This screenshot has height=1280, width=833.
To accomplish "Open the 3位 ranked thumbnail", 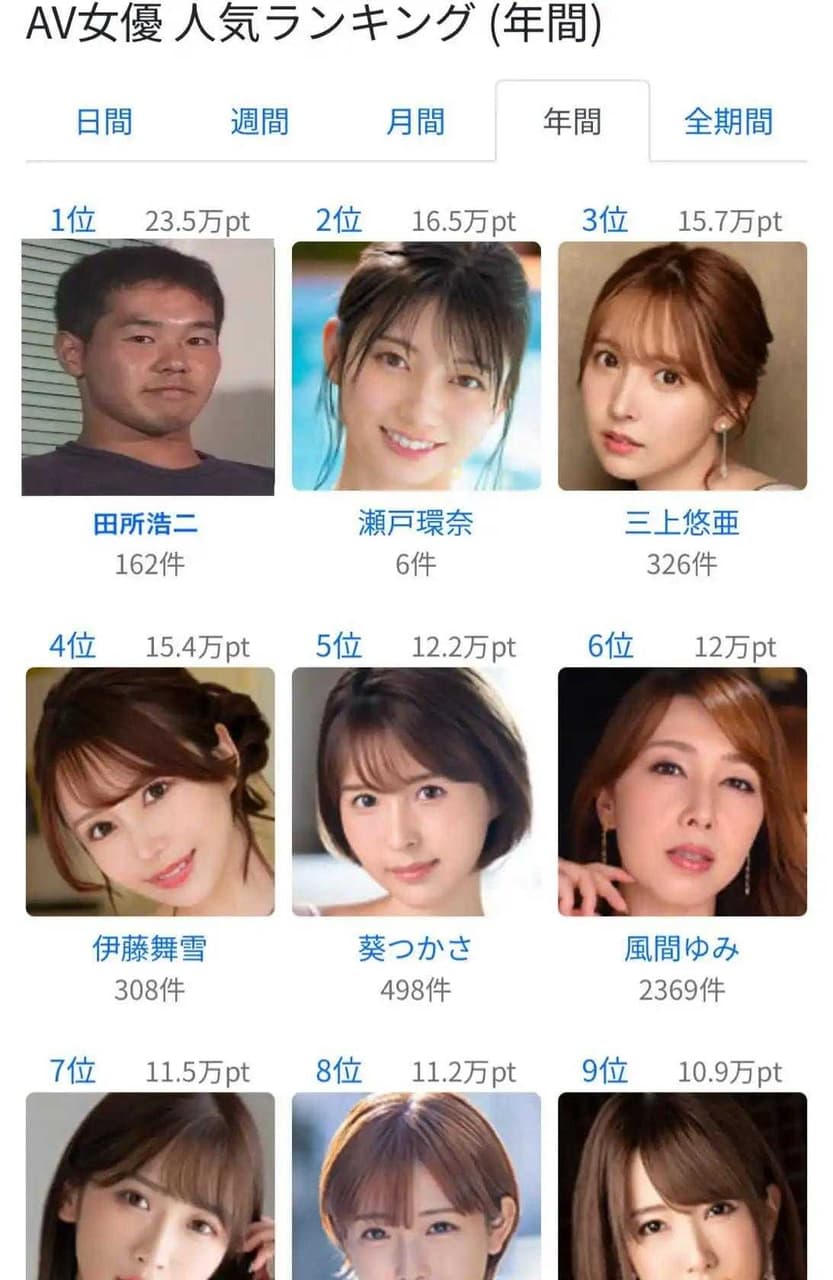I will pos(682,366).
